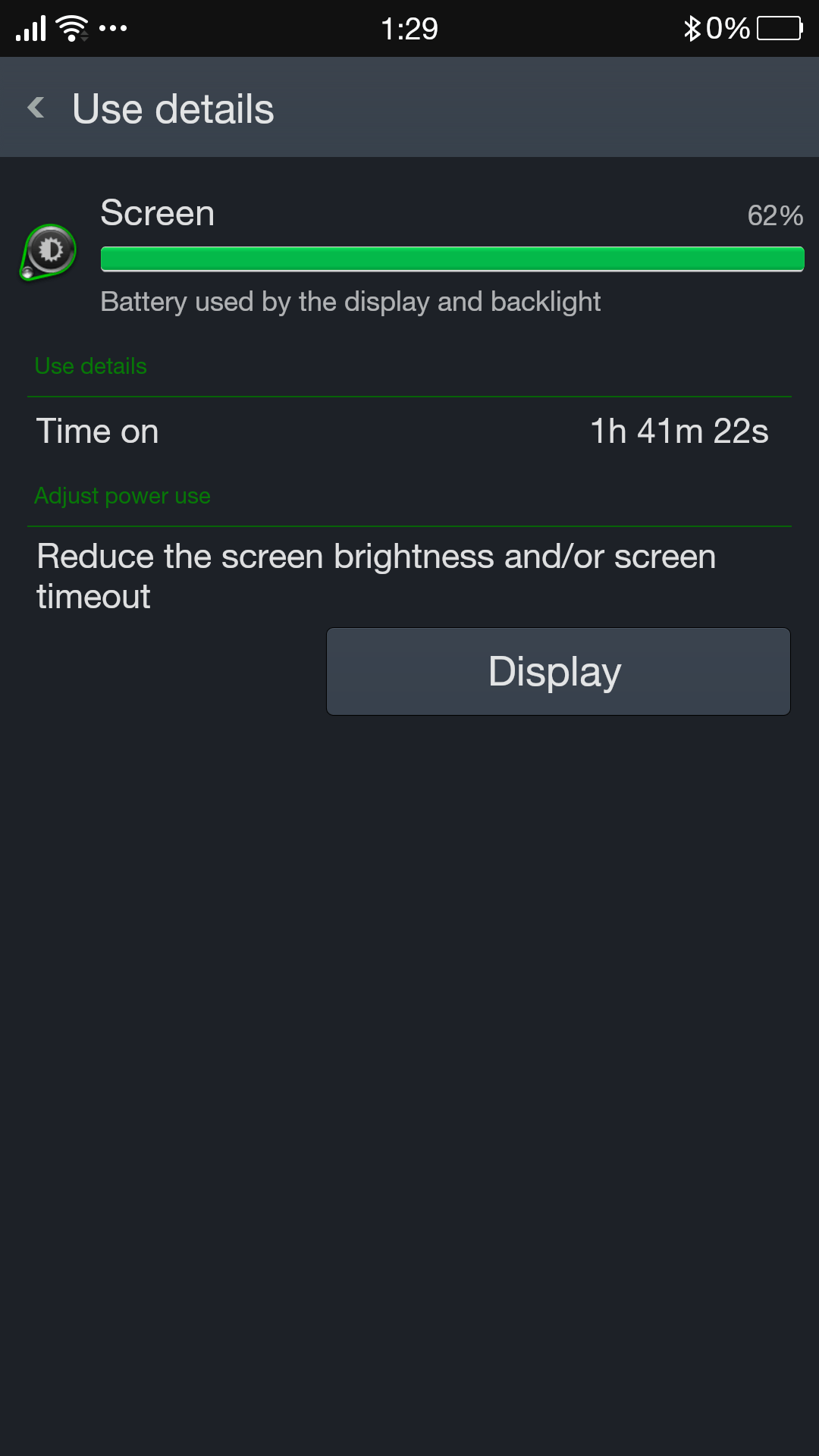Go back from Use details
The height and width of the screenshot is (1456, 819).
(36, 108)
